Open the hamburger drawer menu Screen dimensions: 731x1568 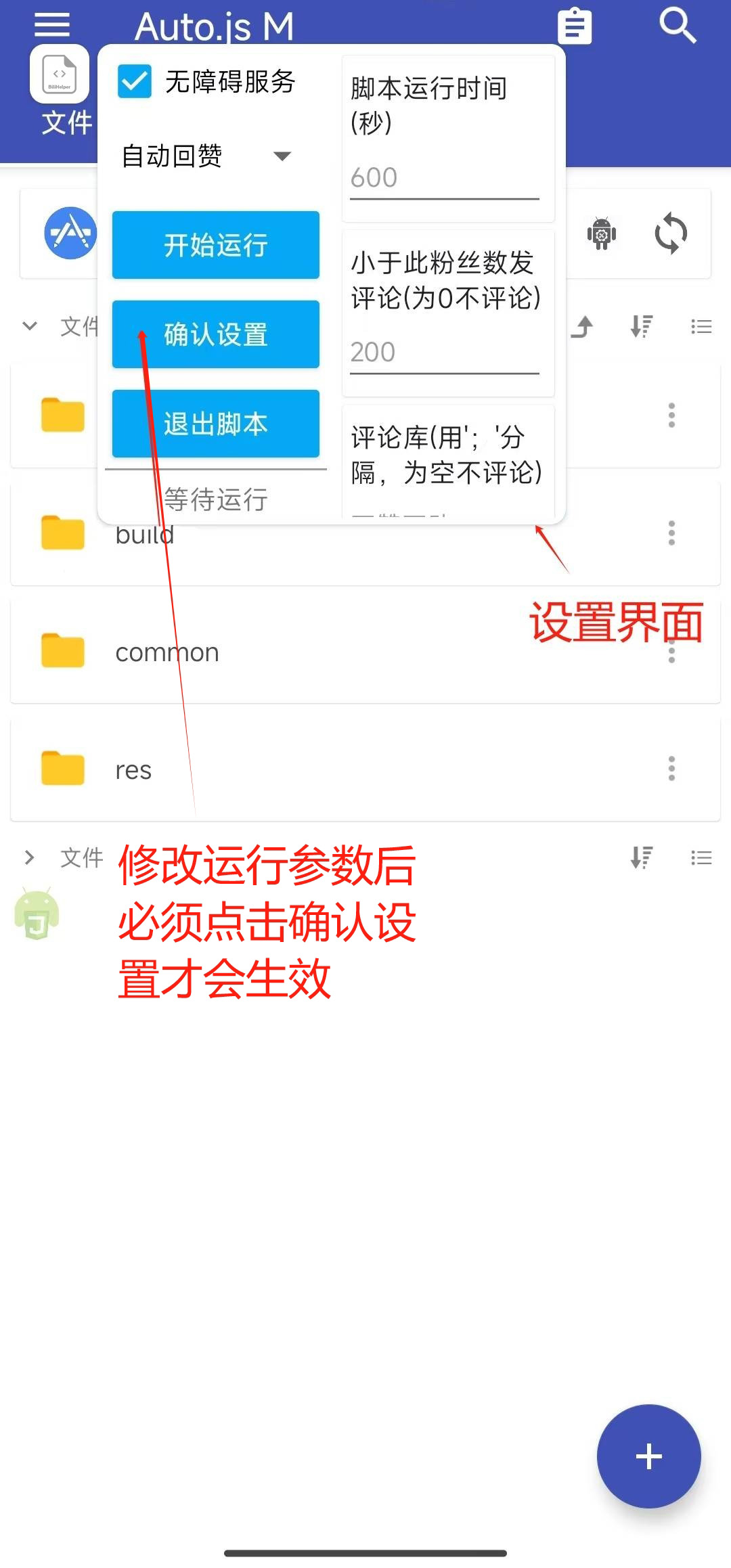pyautogui.click(x=52, y=26)
